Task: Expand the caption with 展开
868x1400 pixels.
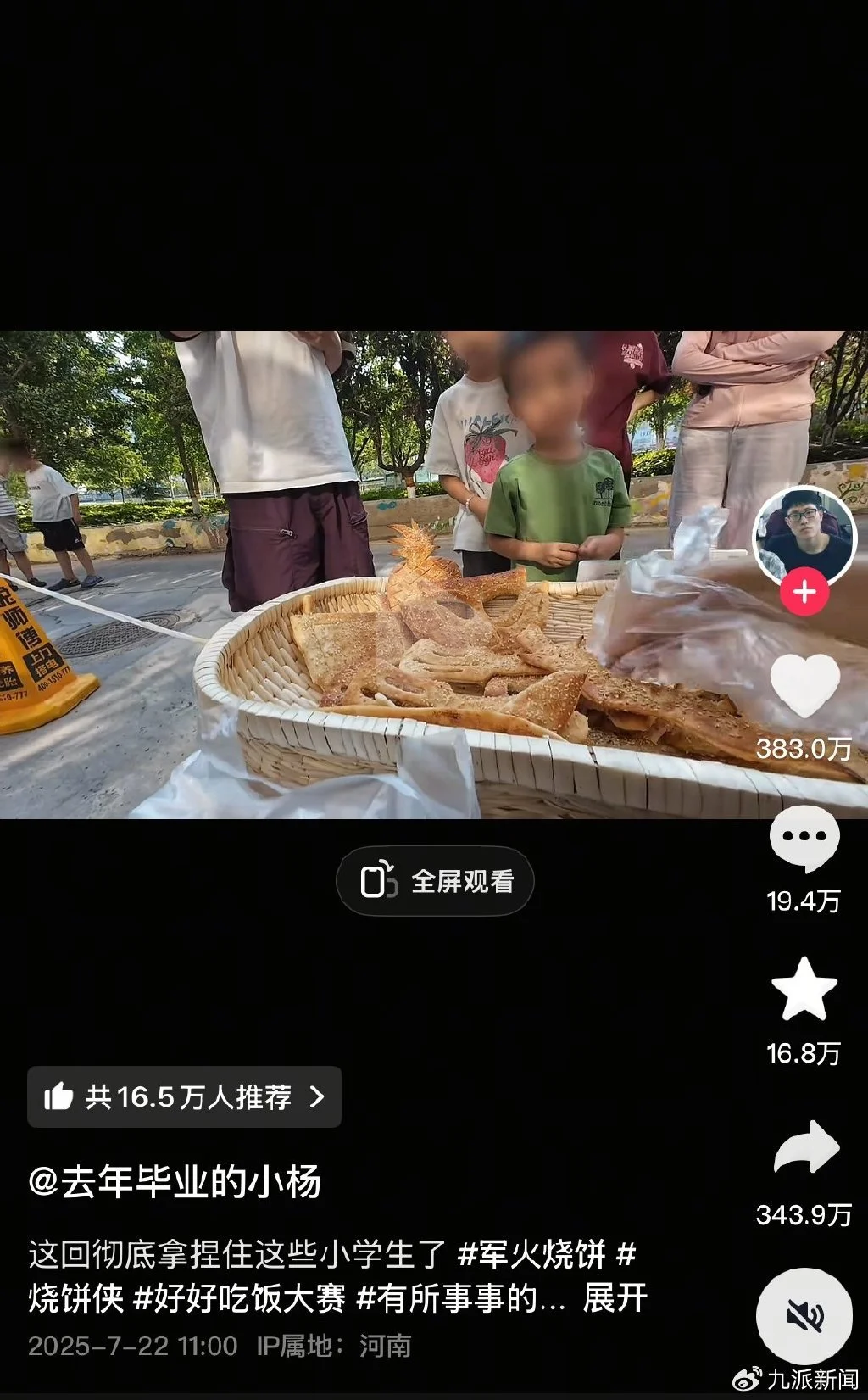Action: coord(615,1297)
